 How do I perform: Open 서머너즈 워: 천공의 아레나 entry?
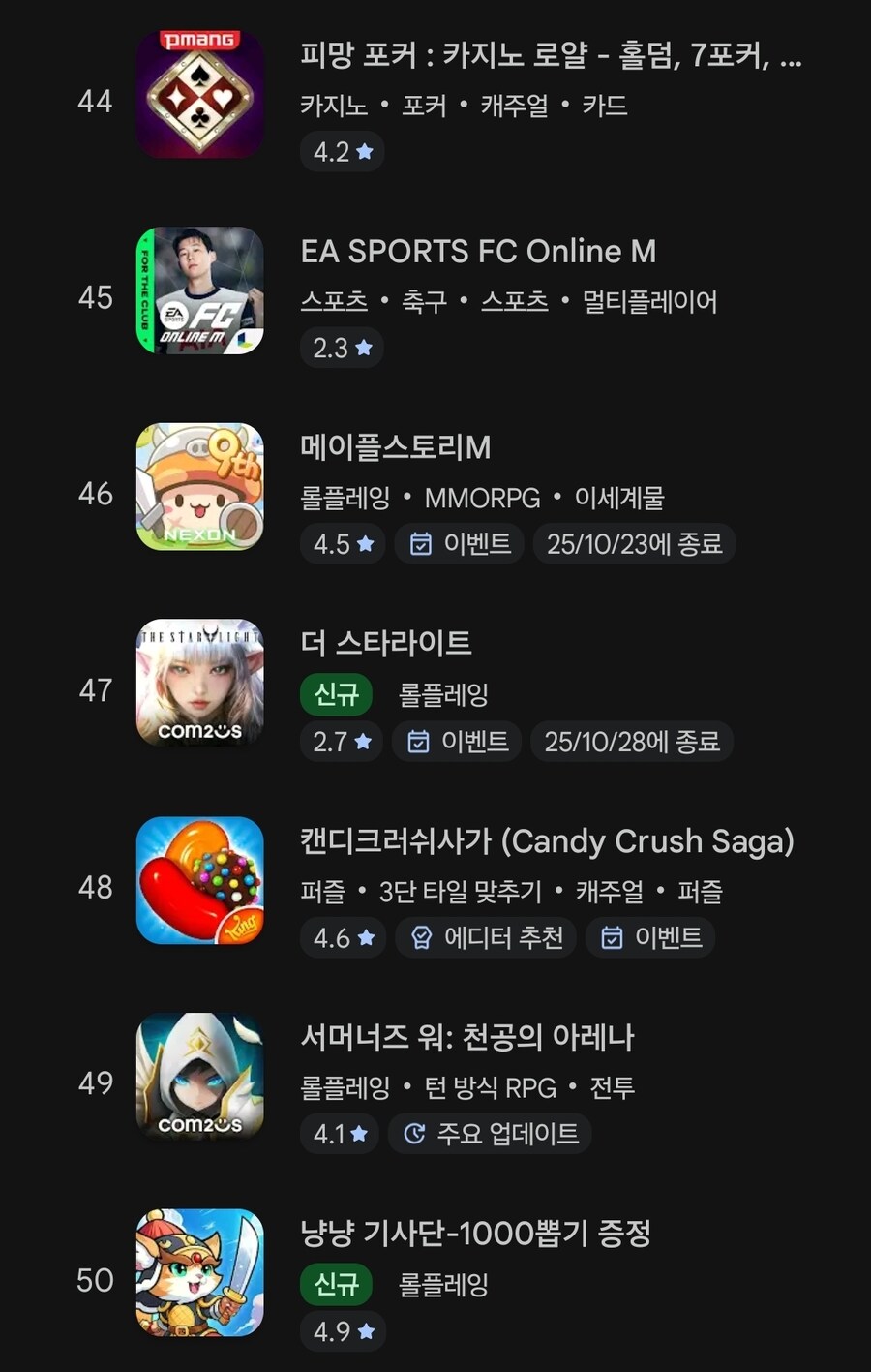click(466, 1037)
